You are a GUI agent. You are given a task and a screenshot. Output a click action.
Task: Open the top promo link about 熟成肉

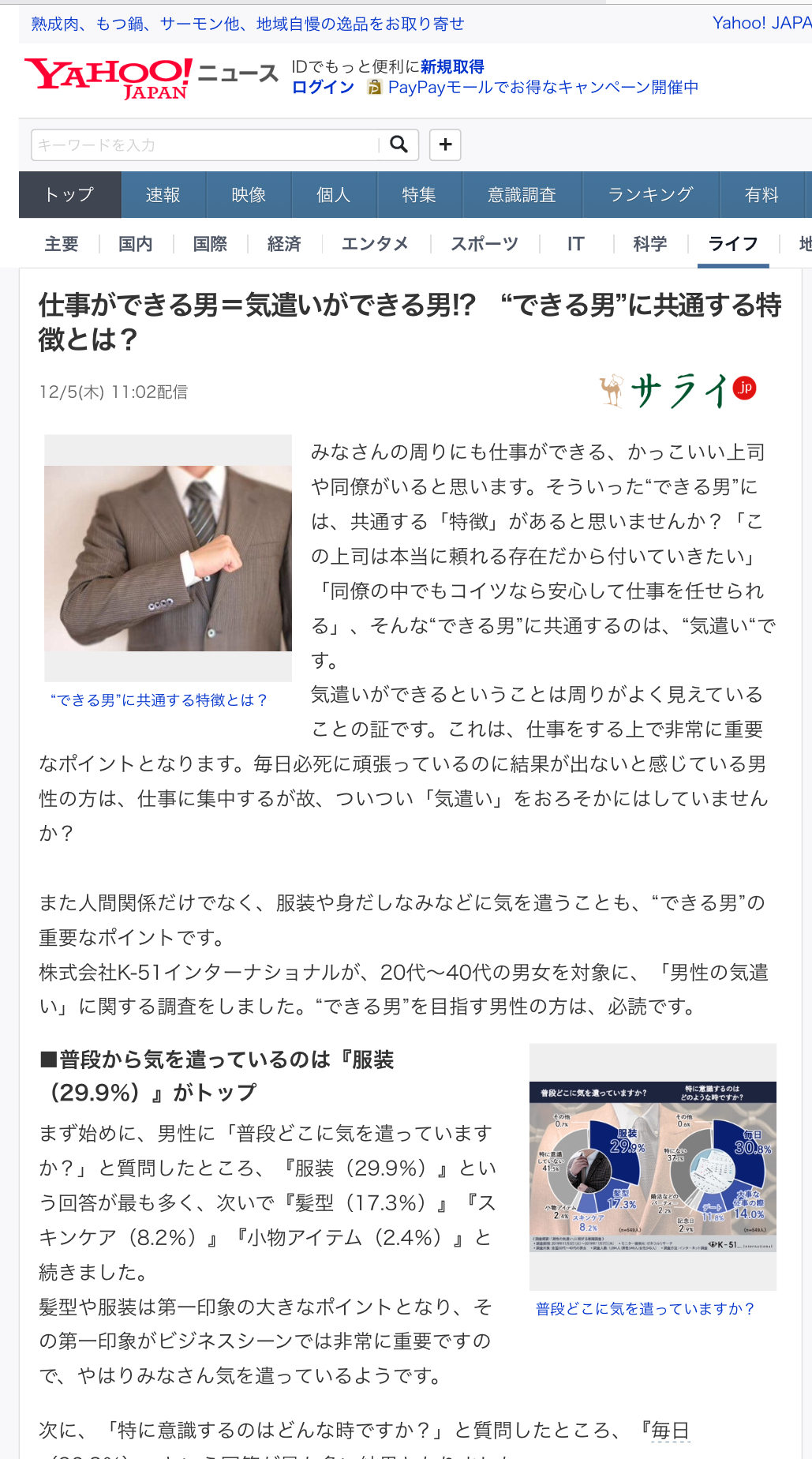pyautogui.click(x=247, y=24)
